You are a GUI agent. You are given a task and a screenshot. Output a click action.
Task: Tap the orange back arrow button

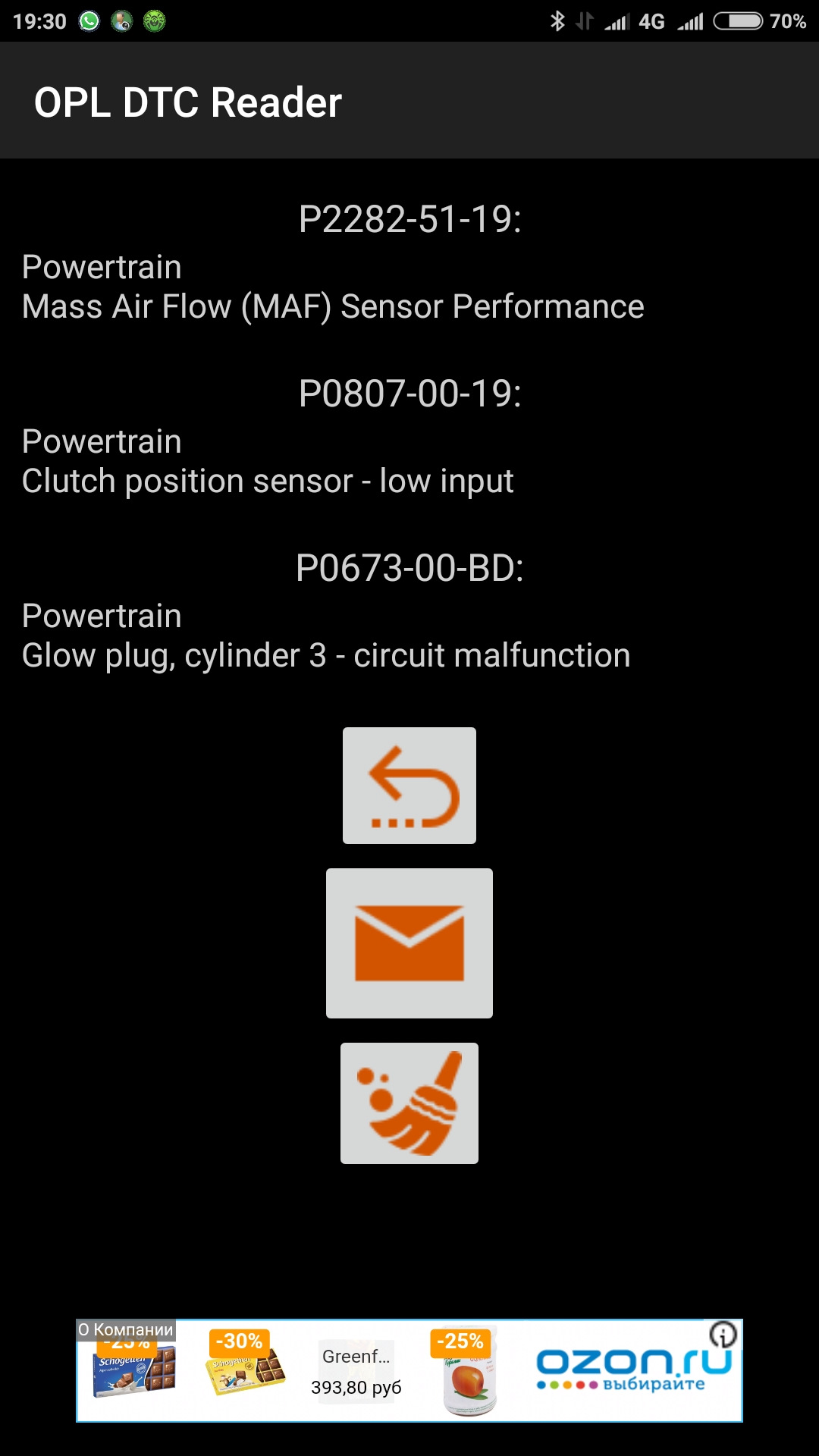click(x=409, y=786)
